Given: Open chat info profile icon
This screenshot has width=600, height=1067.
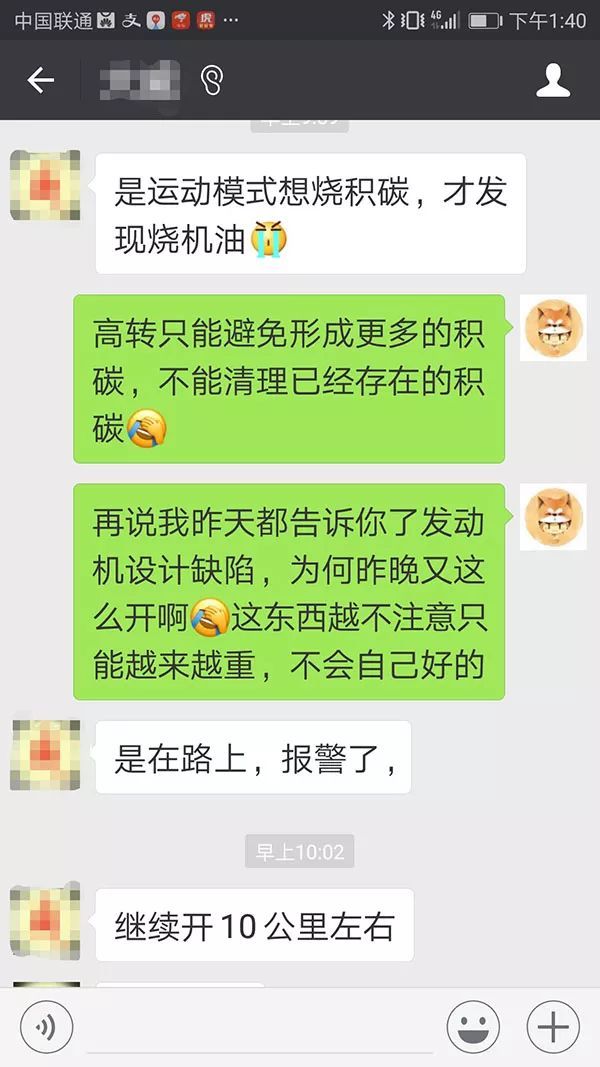Looking at the screenshot, I should [x=553, y=81].
